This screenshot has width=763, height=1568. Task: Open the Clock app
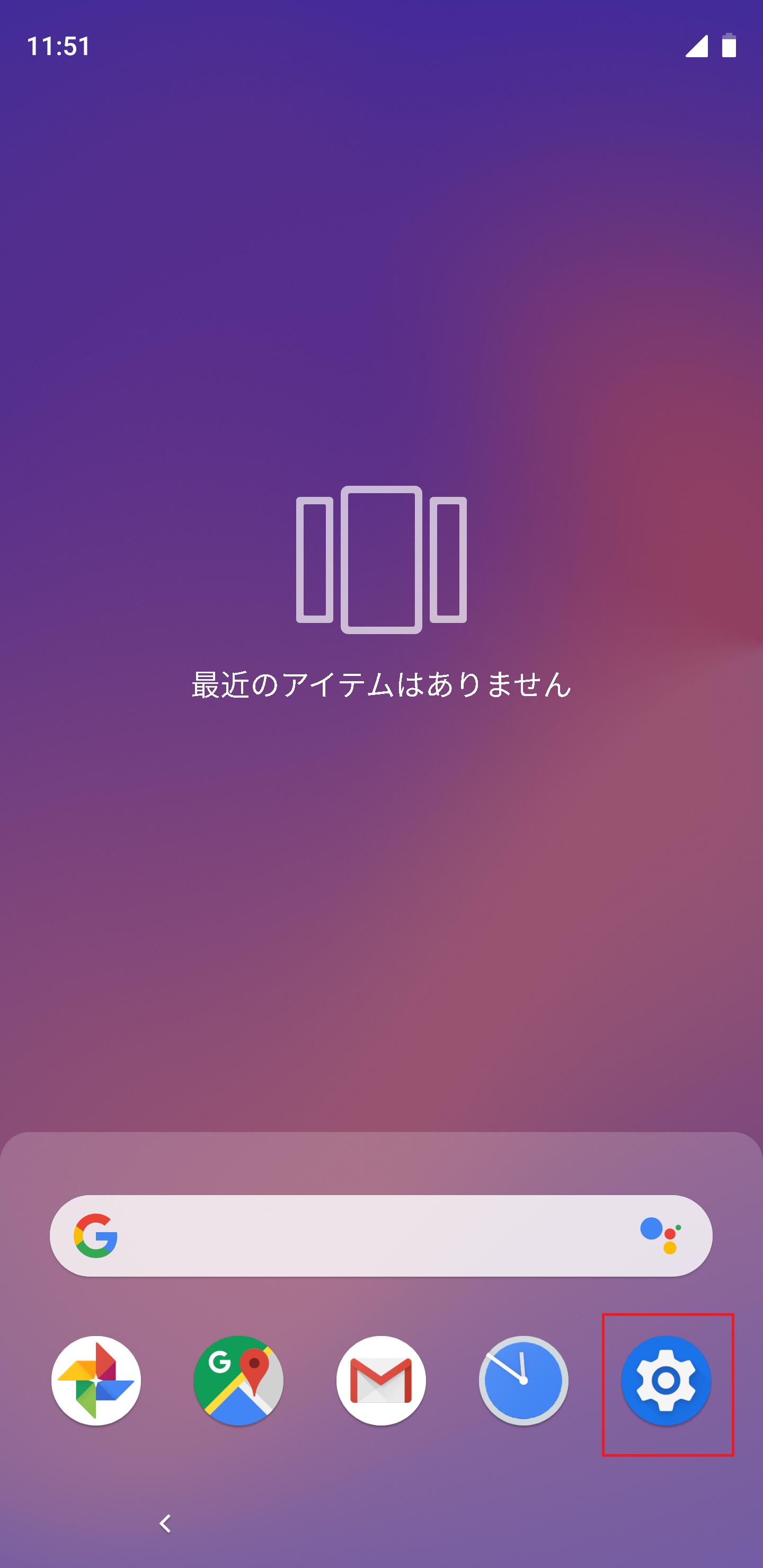pyautogui.click(x=524, y=1382)
